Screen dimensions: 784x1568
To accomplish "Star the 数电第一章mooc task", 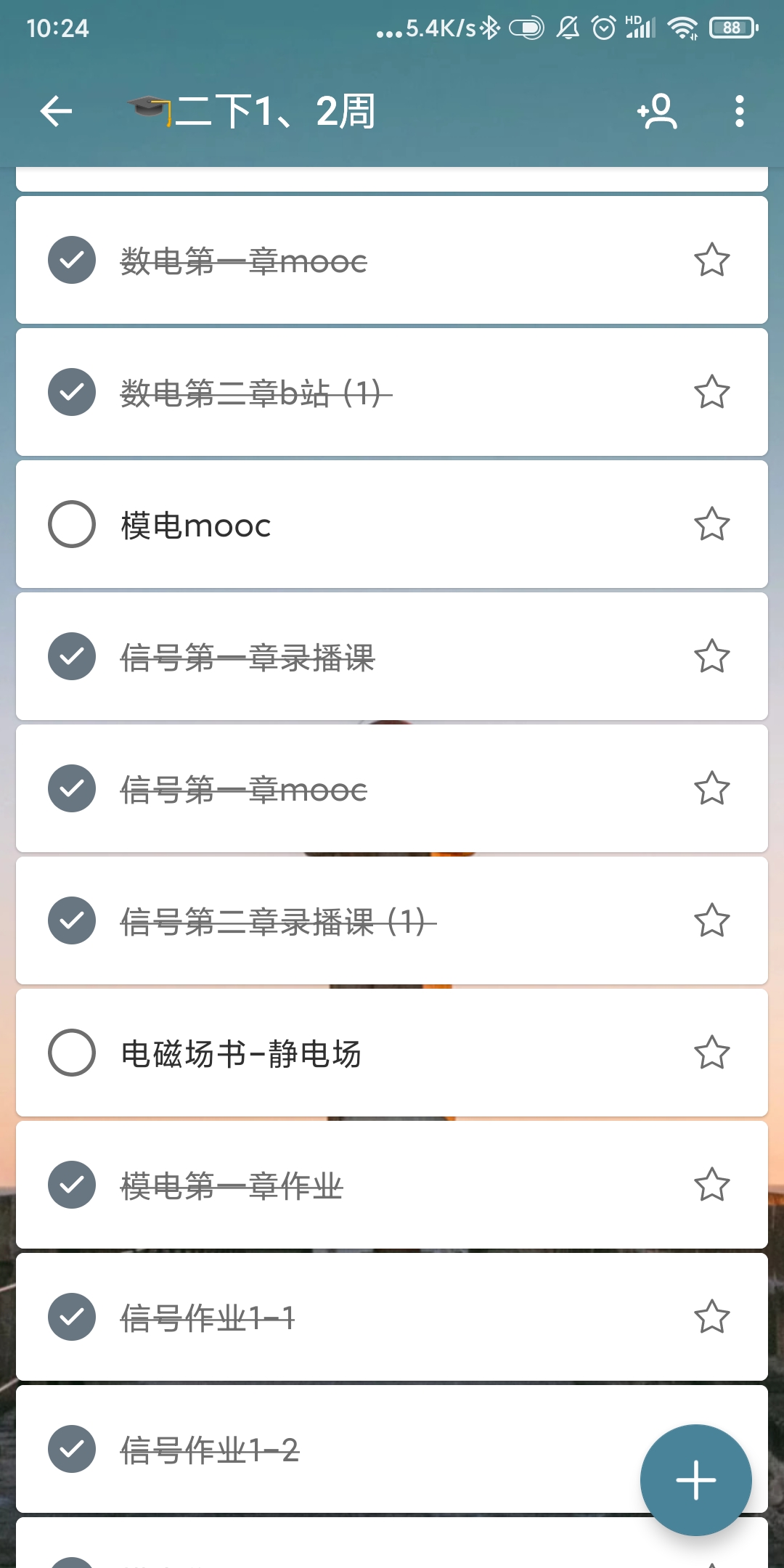I will point(711,261).
